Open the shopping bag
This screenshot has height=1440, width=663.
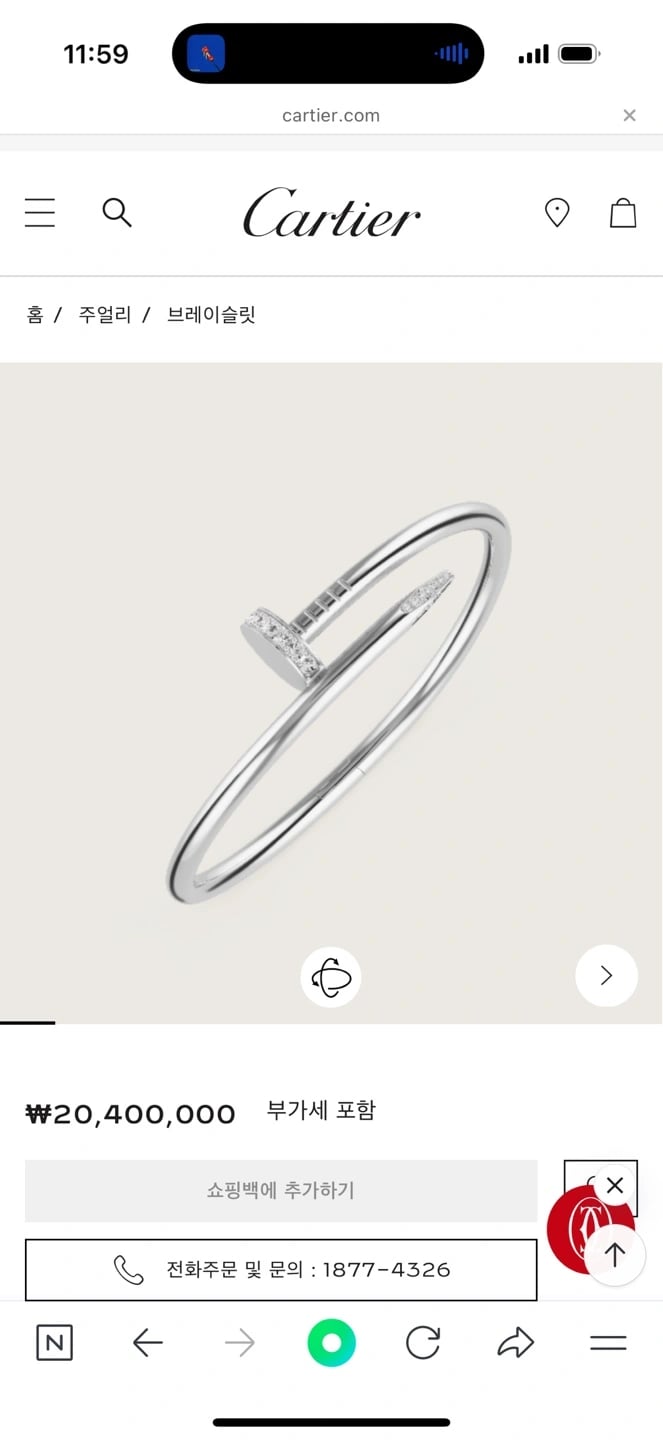coord(623,213)
